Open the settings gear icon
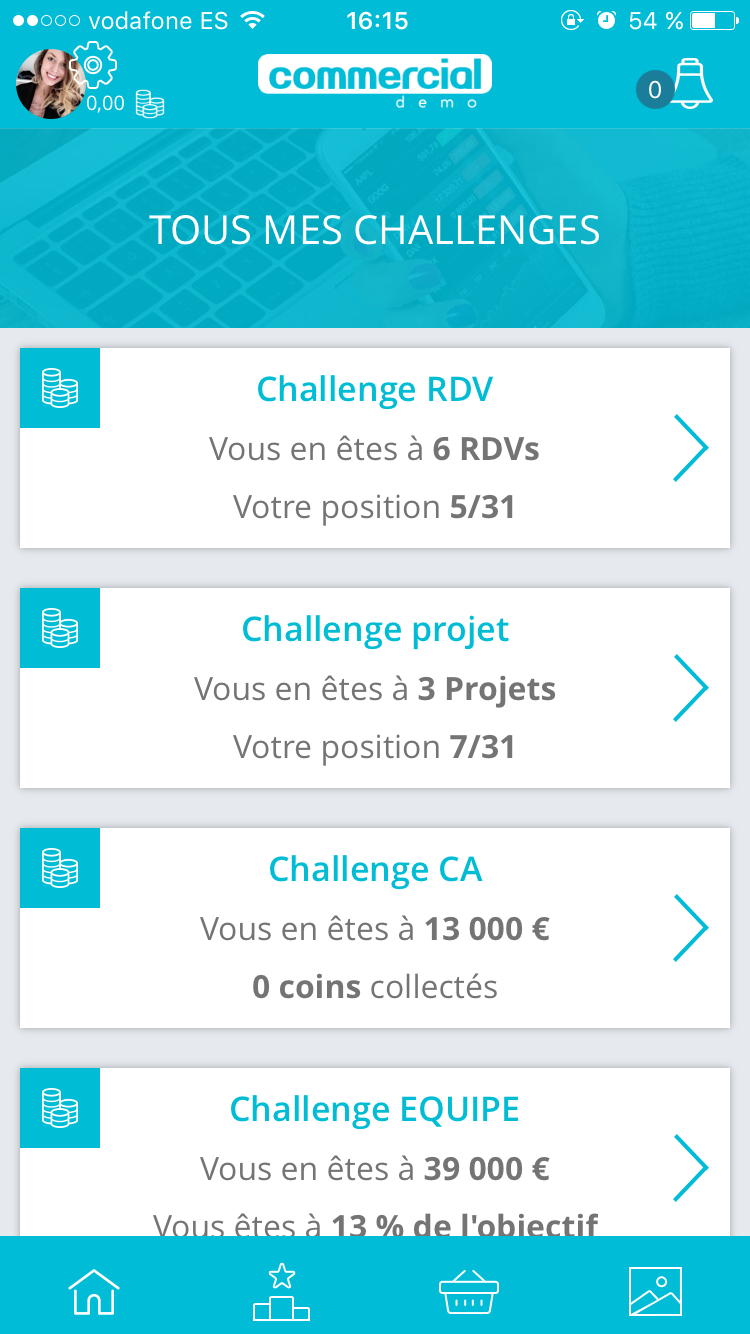 [x=93, y=65]
